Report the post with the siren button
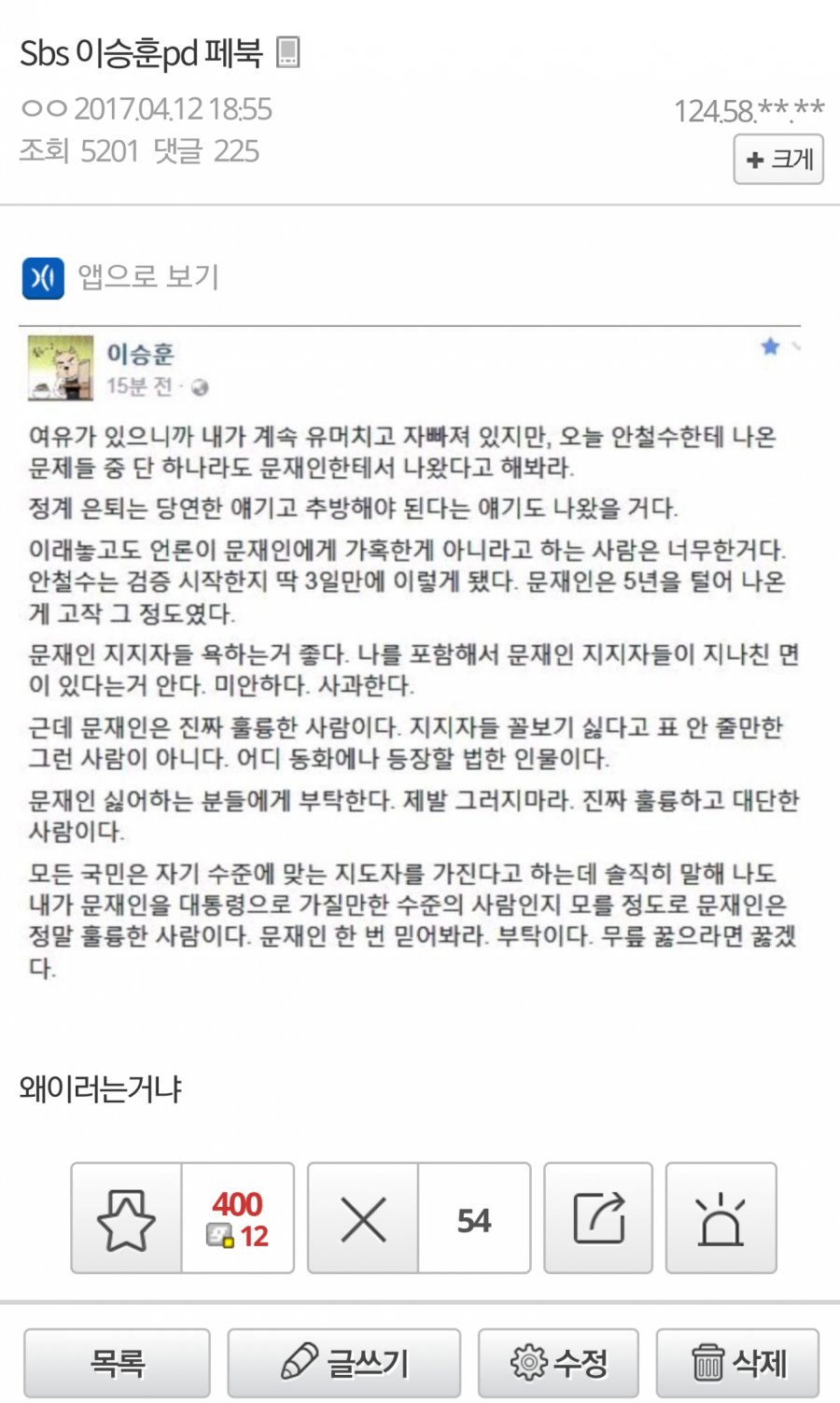This screenshot has height=1403, width=840. [721, 1218]
